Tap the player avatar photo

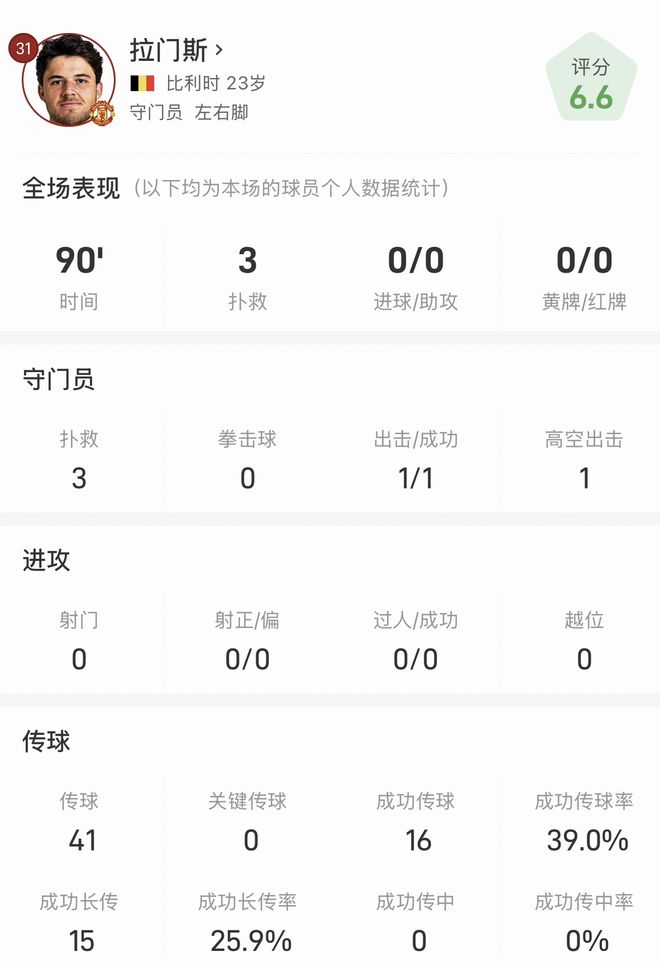69,80
